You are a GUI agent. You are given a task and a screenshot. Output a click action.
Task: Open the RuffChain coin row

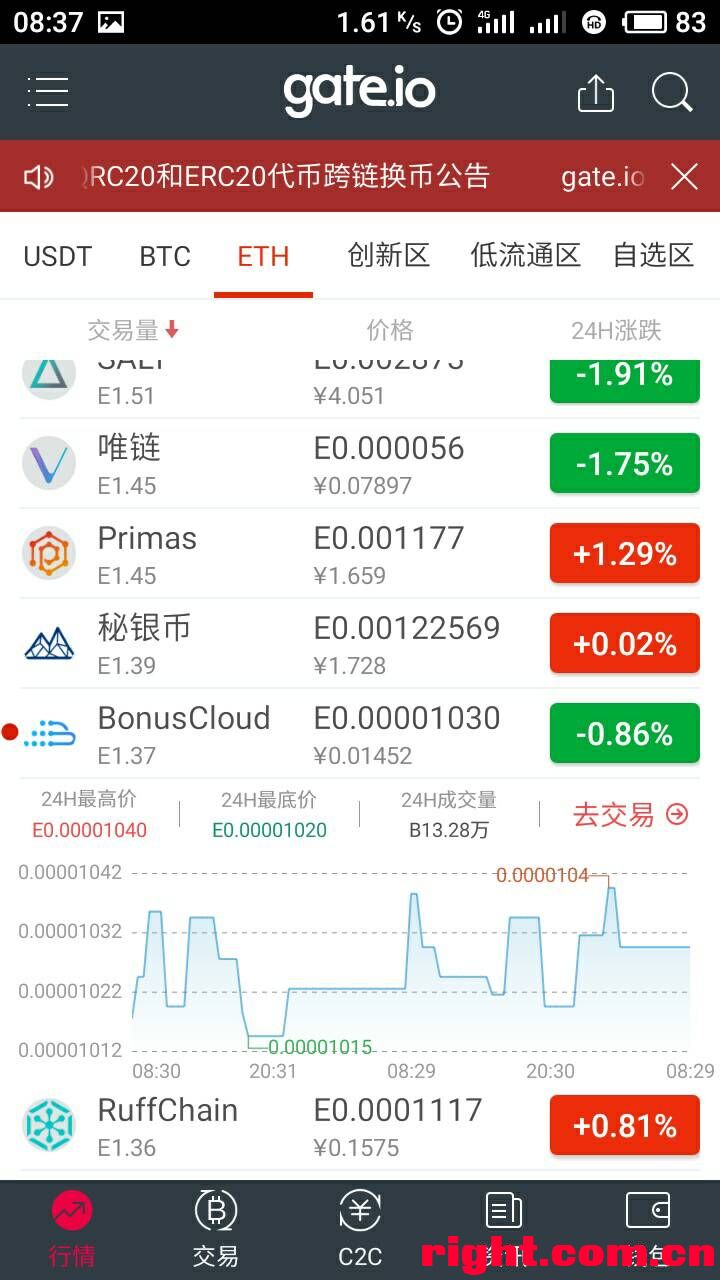tap(360, 1126)
